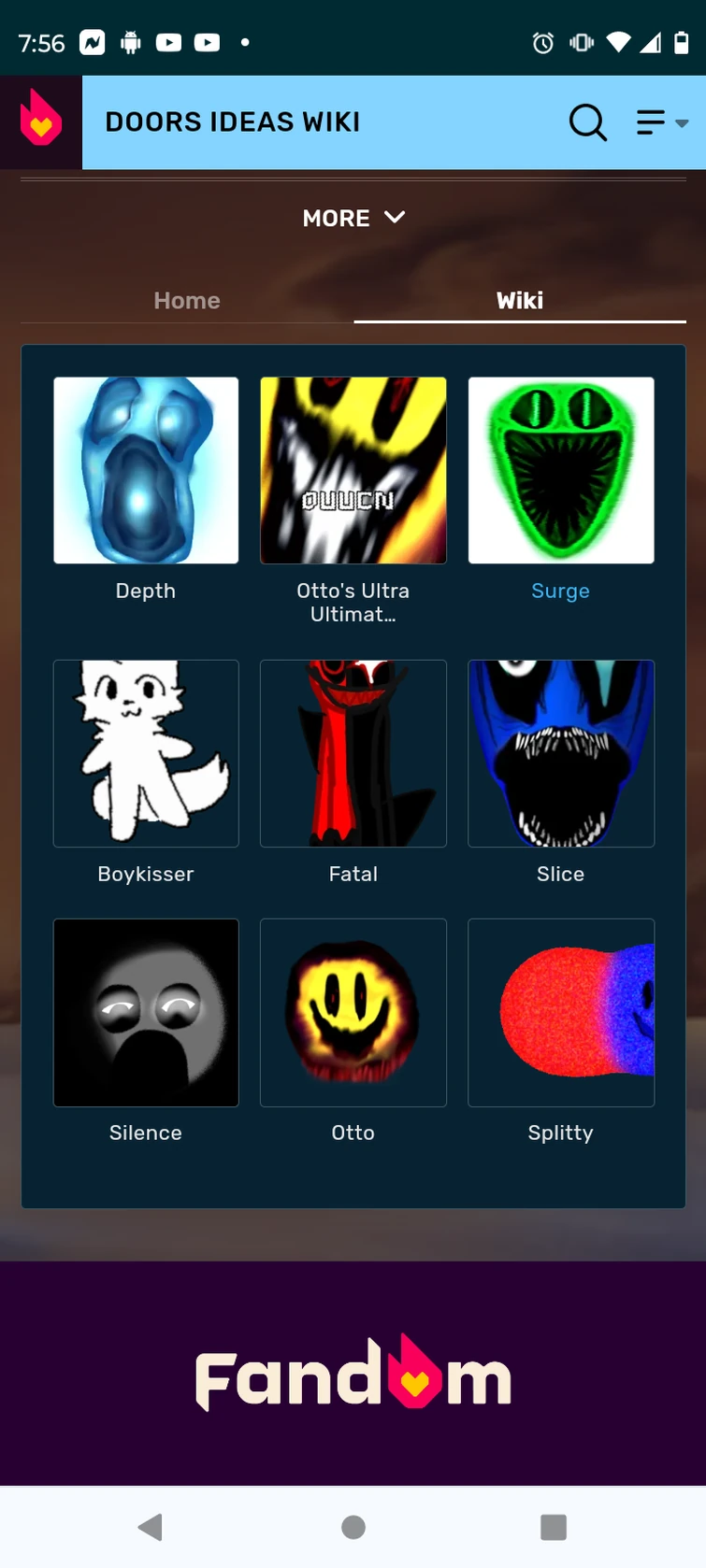706x1568 pixels.
Task: View Otto's Ultra Ultimat… entry
Action: (x=353, y=471)
